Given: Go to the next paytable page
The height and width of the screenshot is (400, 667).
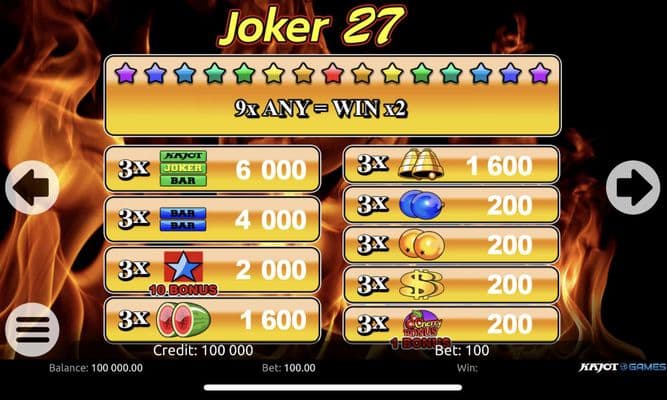Looking at the screenshot, I should click(632, 187).
